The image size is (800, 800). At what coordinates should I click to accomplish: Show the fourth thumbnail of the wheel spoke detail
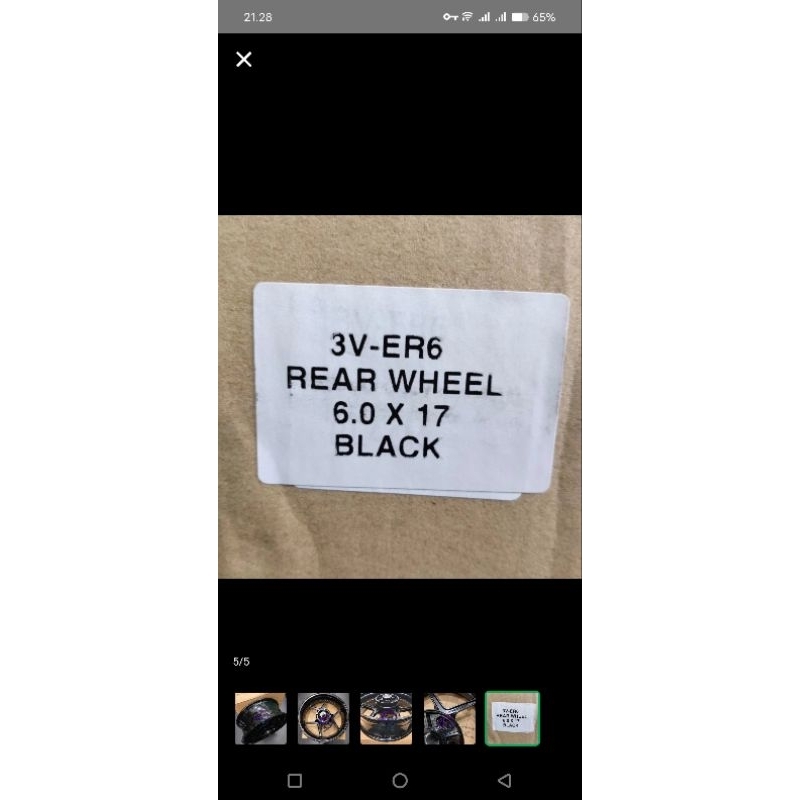click(449, 718)
